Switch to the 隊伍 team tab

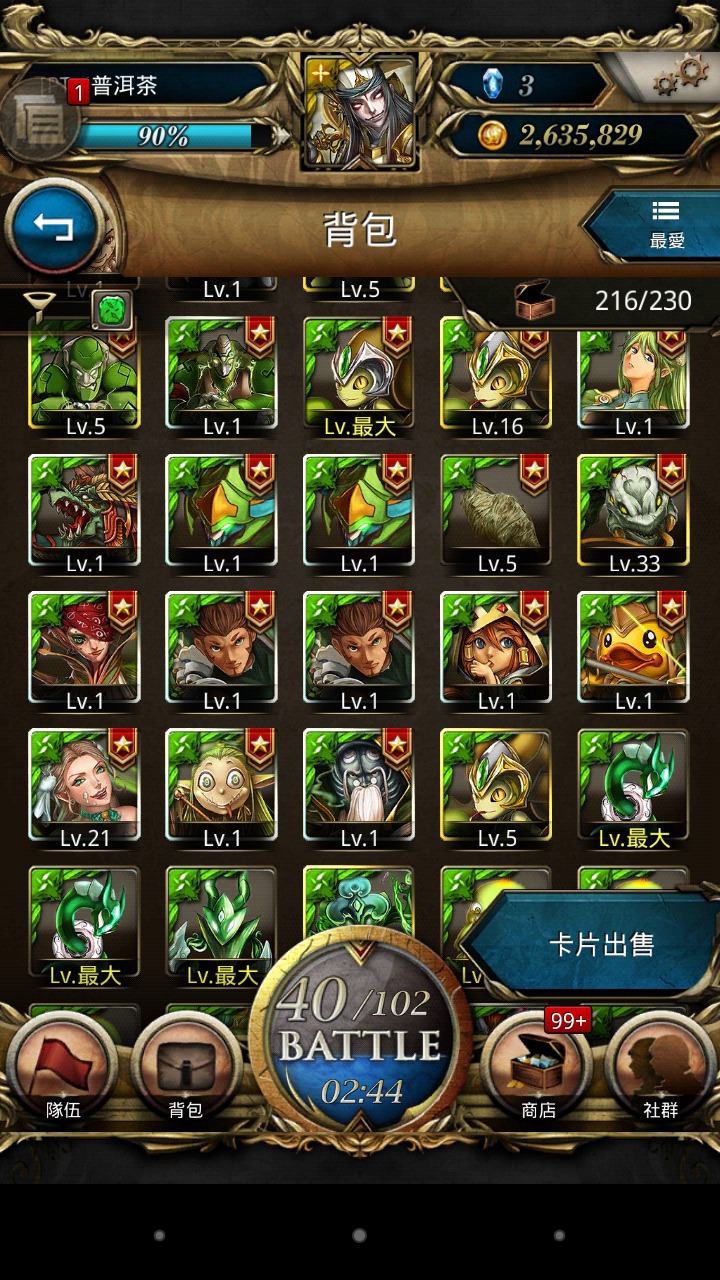tap(62, 1068)
